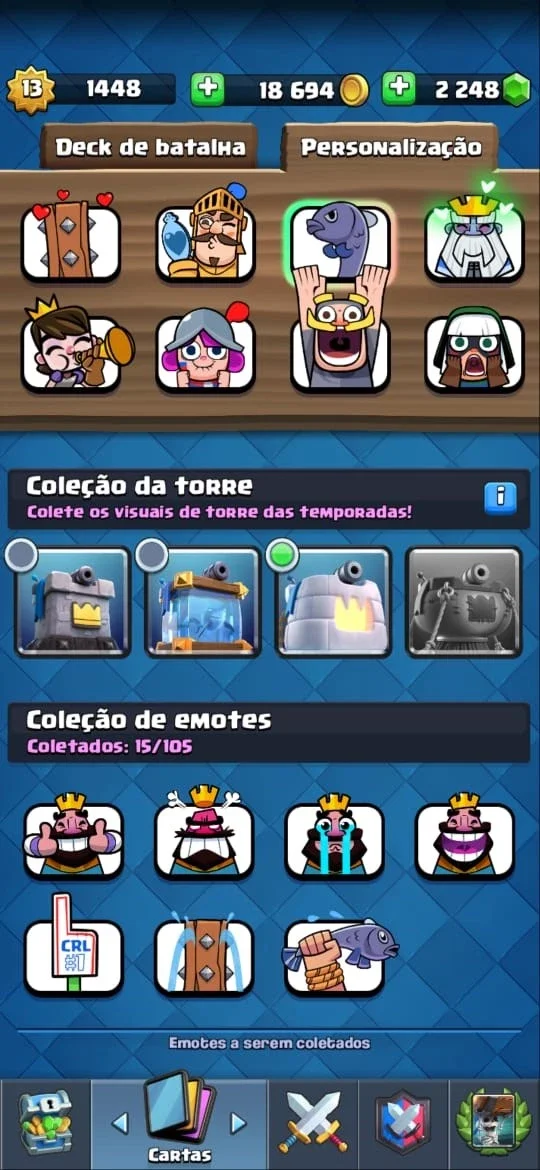Buy gems with the green plus button
The height and width of the screenshot is (1170, 540).
(399, 90)
